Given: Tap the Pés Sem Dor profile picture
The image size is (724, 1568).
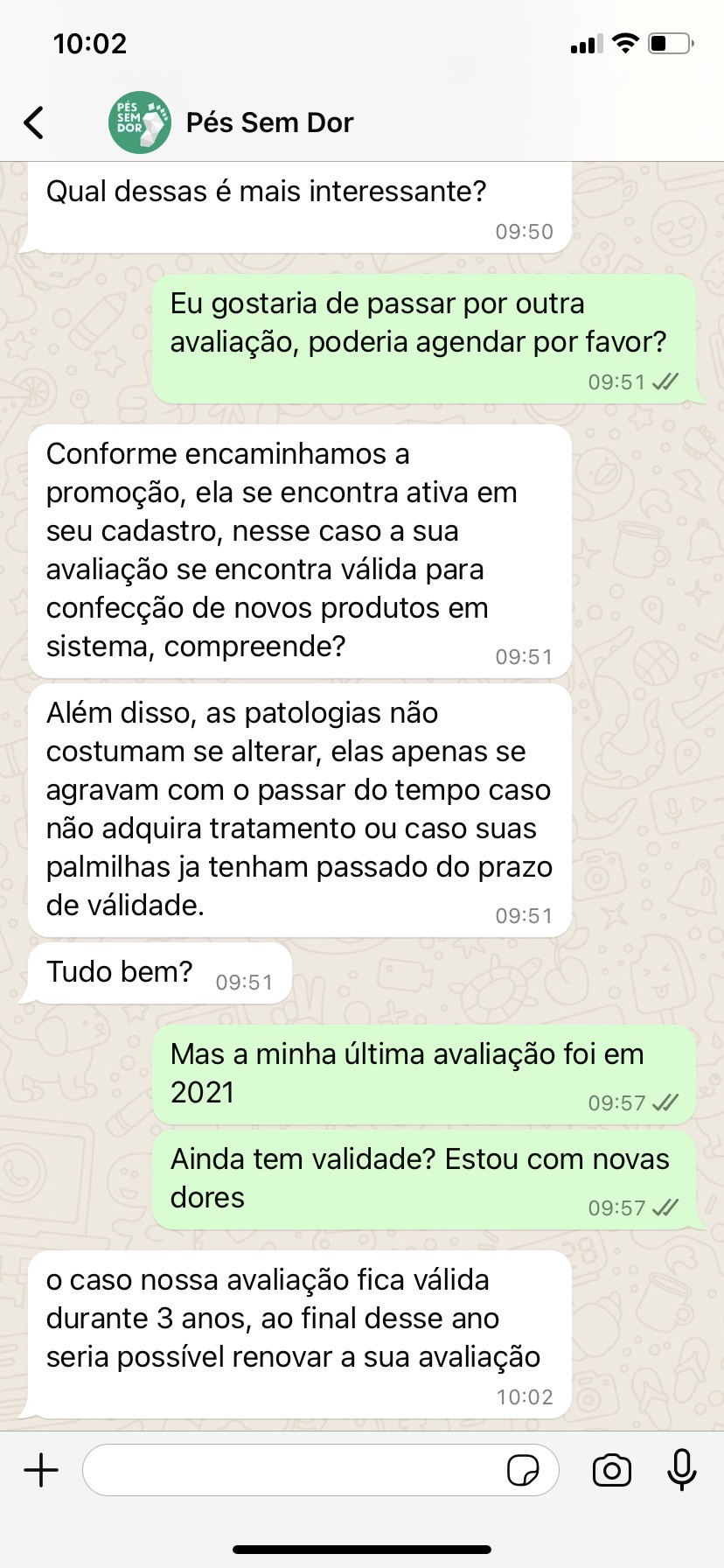Looking at the screenshot, I should [140, 122].
